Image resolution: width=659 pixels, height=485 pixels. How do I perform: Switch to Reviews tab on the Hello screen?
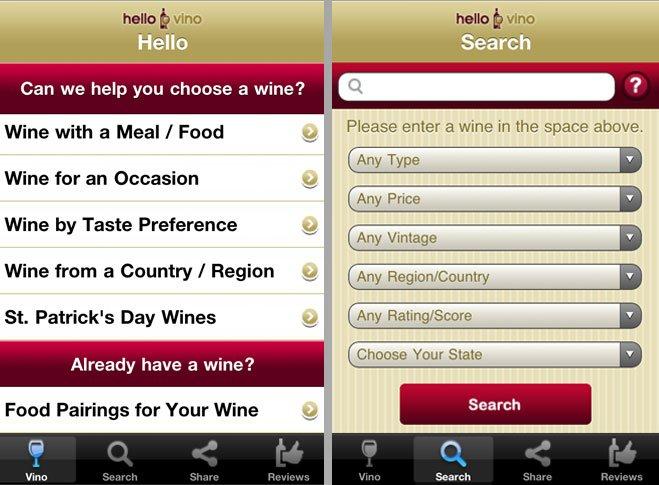coord(287,461)
